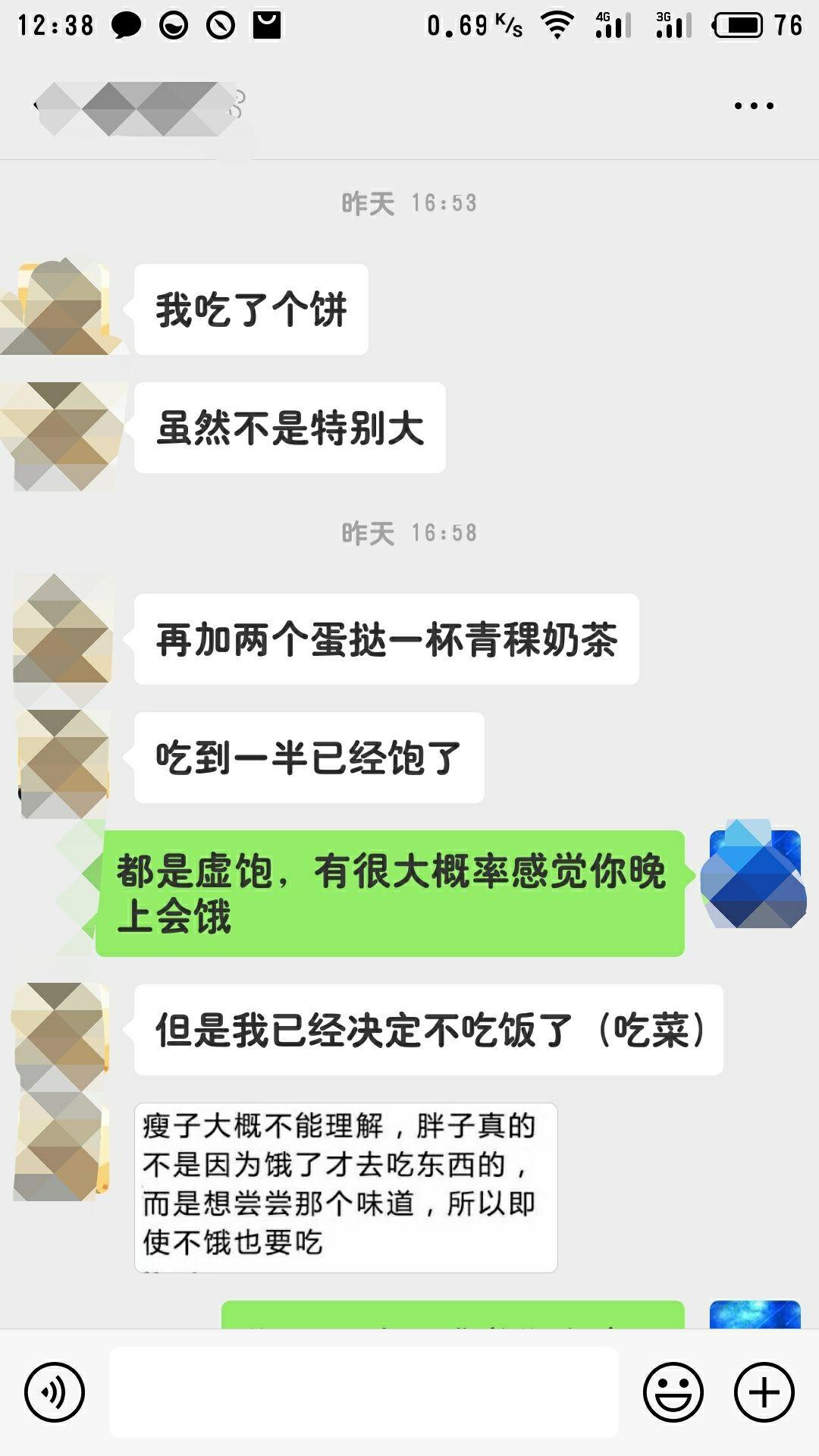Viewport: 819px width, 1456px height.
Task: Tap the back arrow to exit the chat
Action: point(34,106)
